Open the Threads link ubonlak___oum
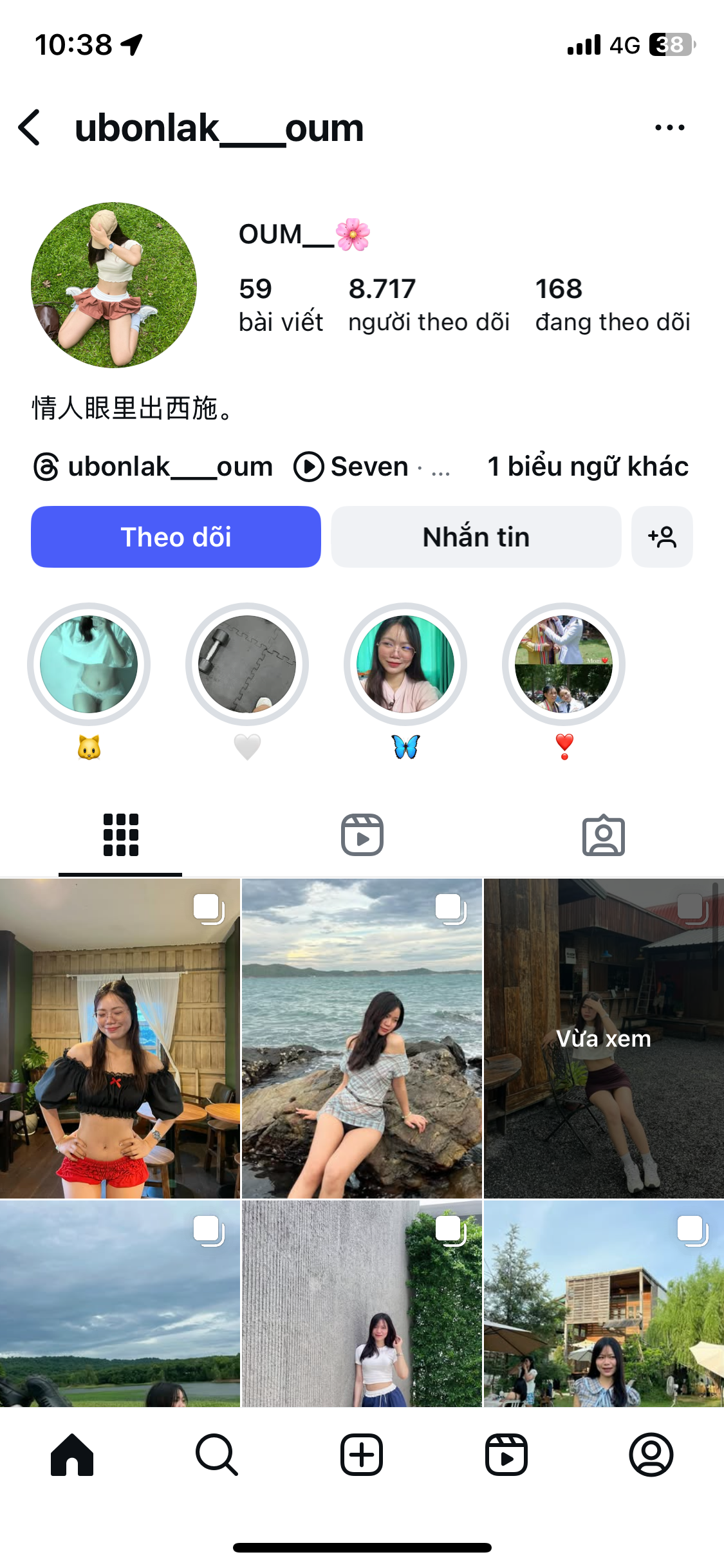Image resolution: width=724 pixels, height=1568 pixels. tap(153, 467)
